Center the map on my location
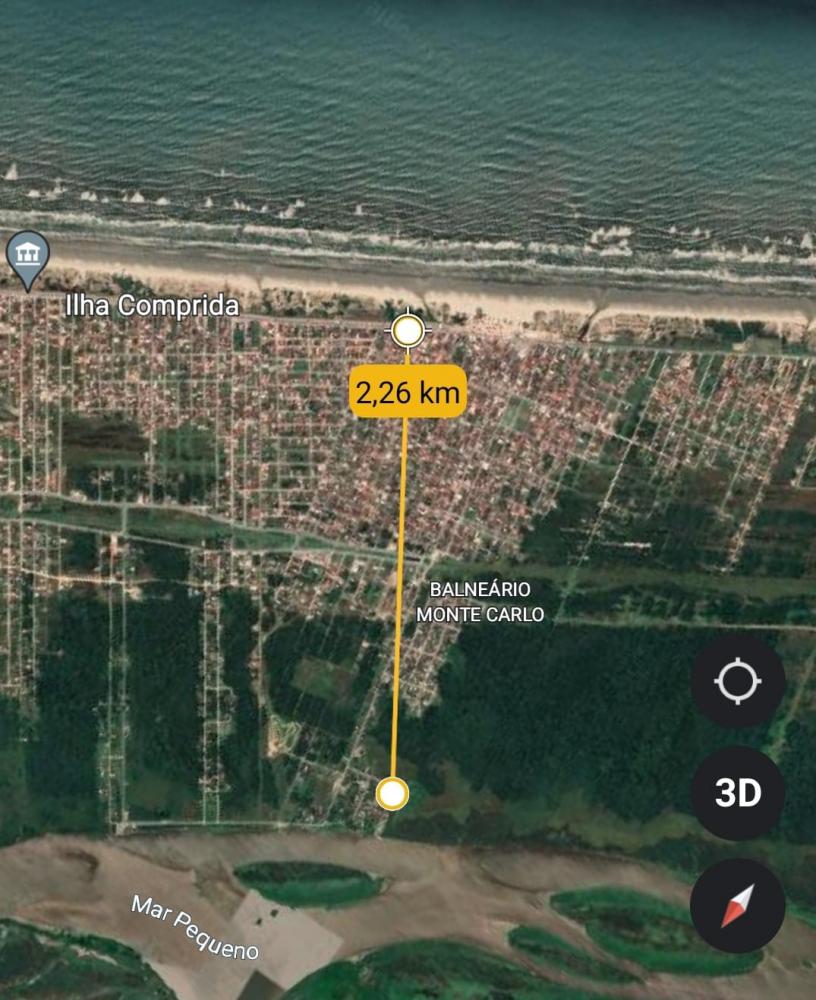This screenshot has height=1000, width=816. 737,682
